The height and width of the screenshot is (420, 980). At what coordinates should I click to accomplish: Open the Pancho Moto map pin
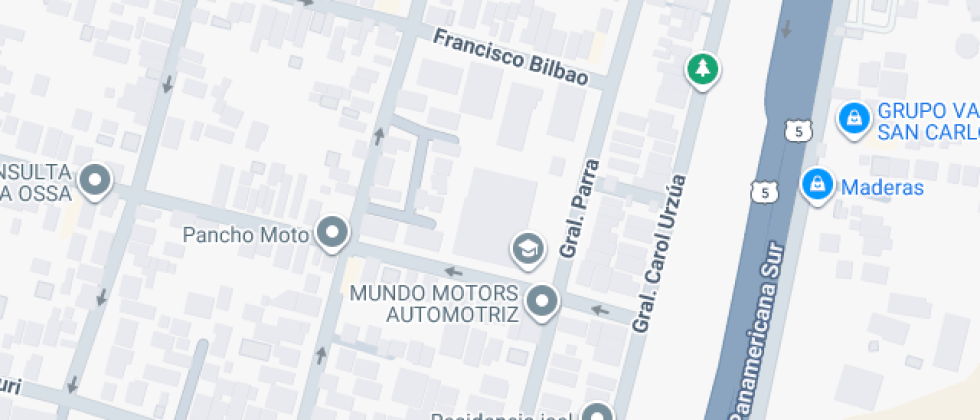point(332,233)
